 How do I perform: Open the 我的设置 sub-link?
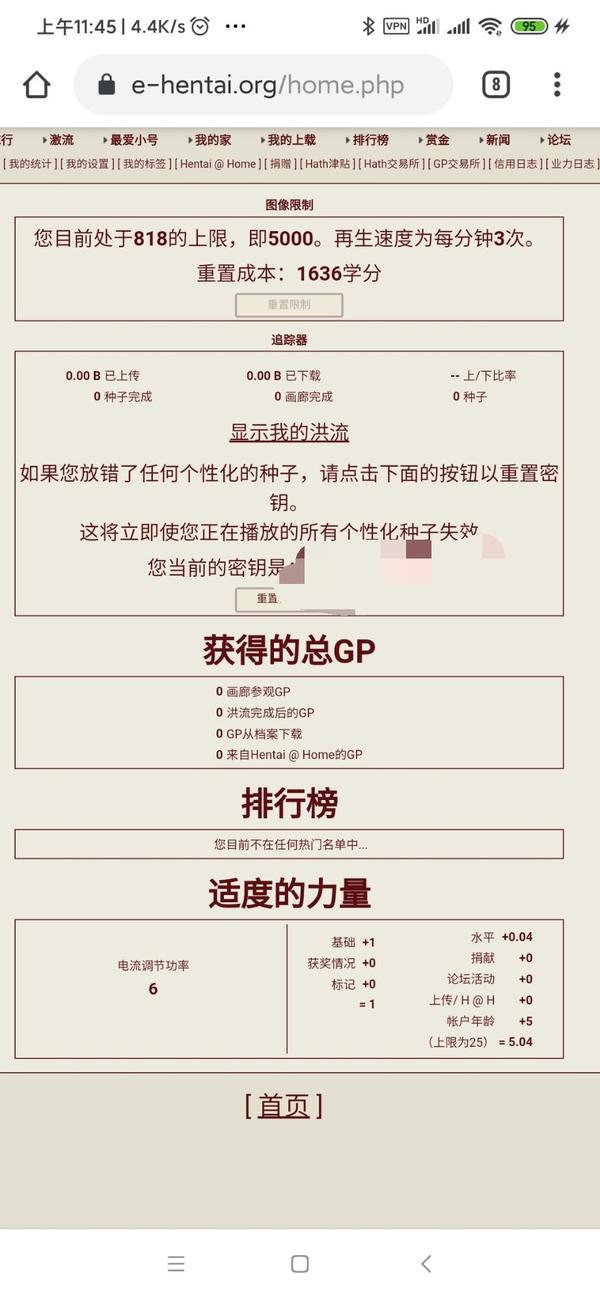tap(87, 164)
